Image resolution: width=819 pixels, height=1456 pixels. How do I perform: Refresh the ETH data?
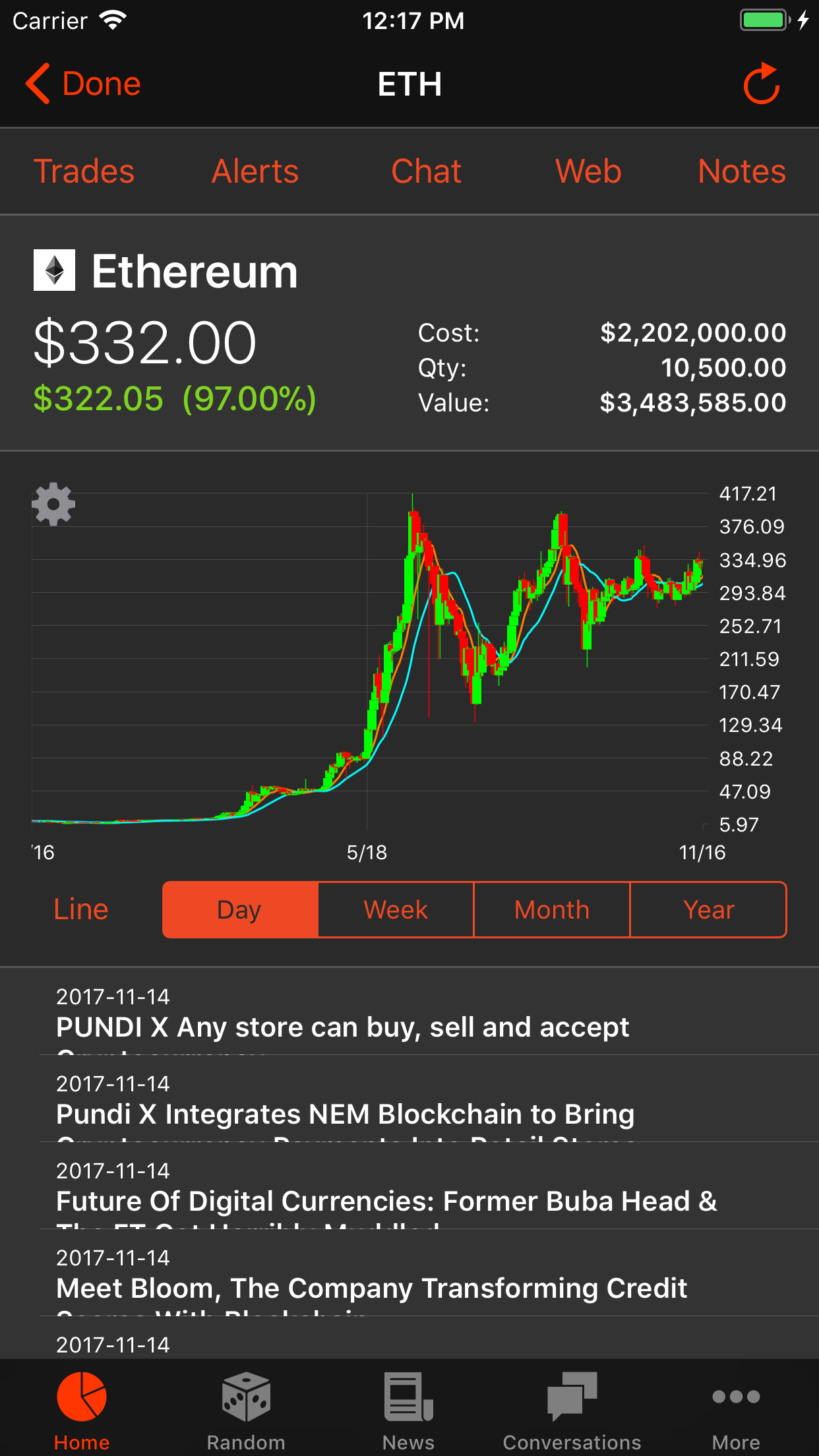pyautogui.click(x=762, y=84)
